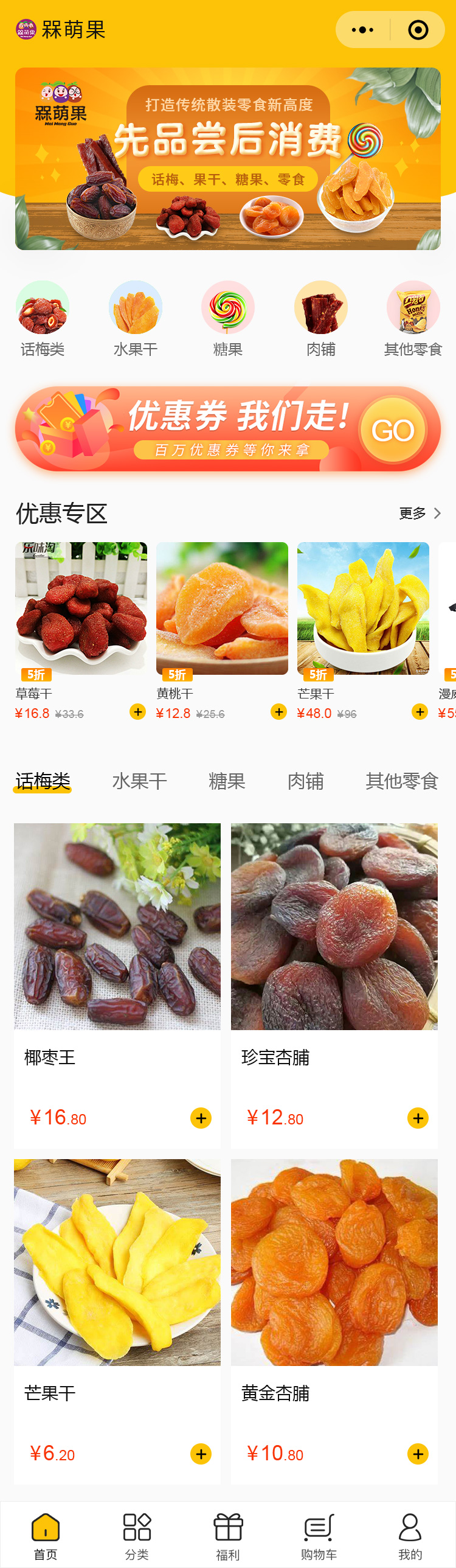Add the ¥6.20 芒果干 to cart
Viewport: 456px width, 1568px height.
tap(201, 1454)
